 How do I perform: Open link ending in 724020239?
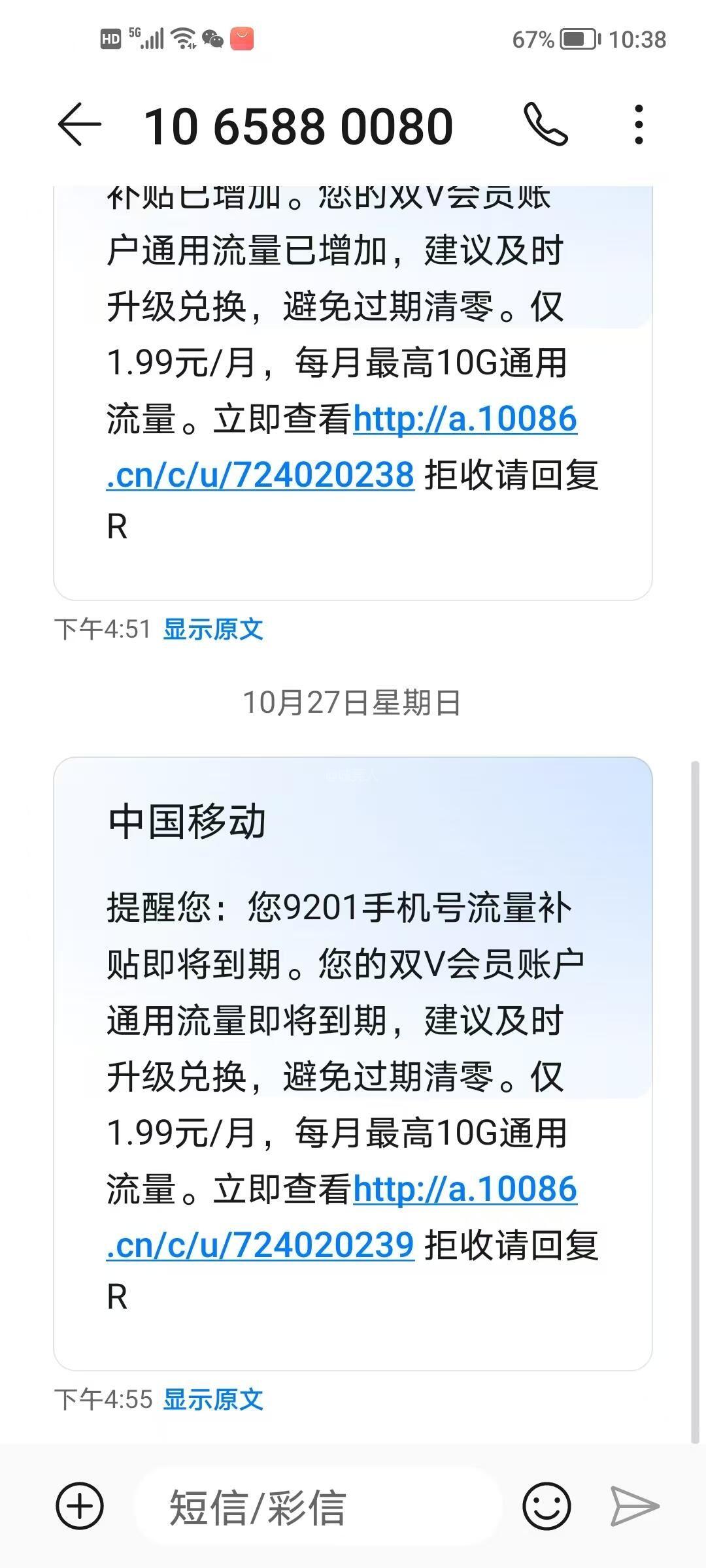point(261,1245)
